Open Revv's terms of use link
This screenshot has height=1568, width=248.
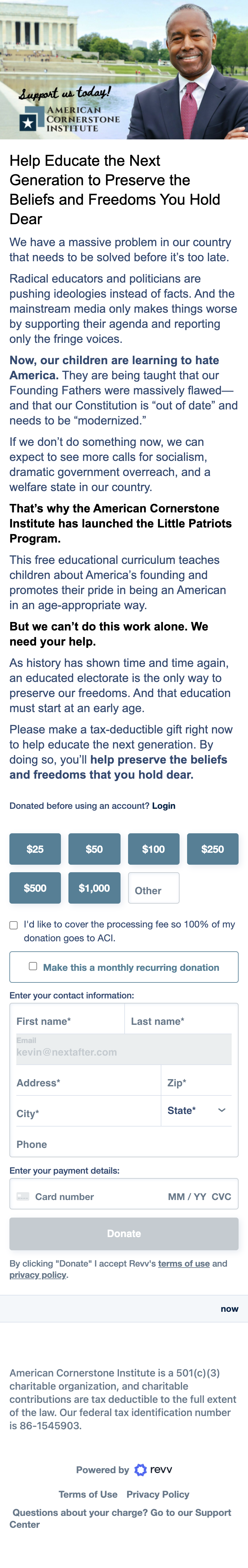(x=183, y=1263)
